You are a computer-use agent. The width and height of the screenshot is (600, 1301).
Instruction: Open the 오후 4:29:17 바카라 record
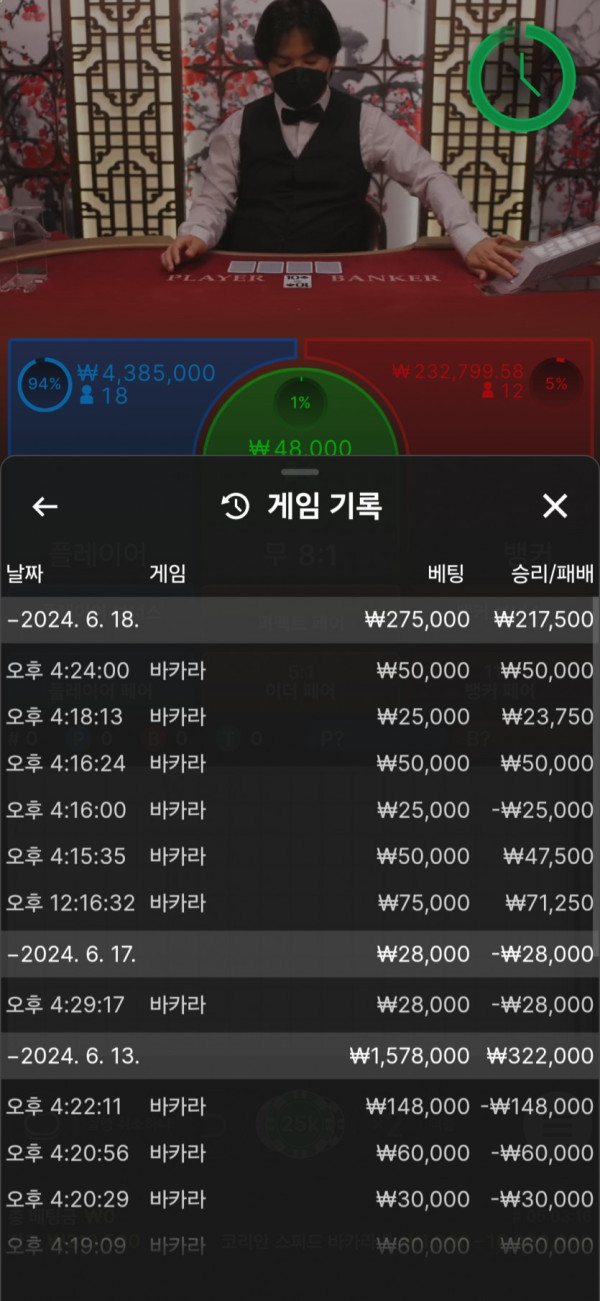(x=300, y=1002)
